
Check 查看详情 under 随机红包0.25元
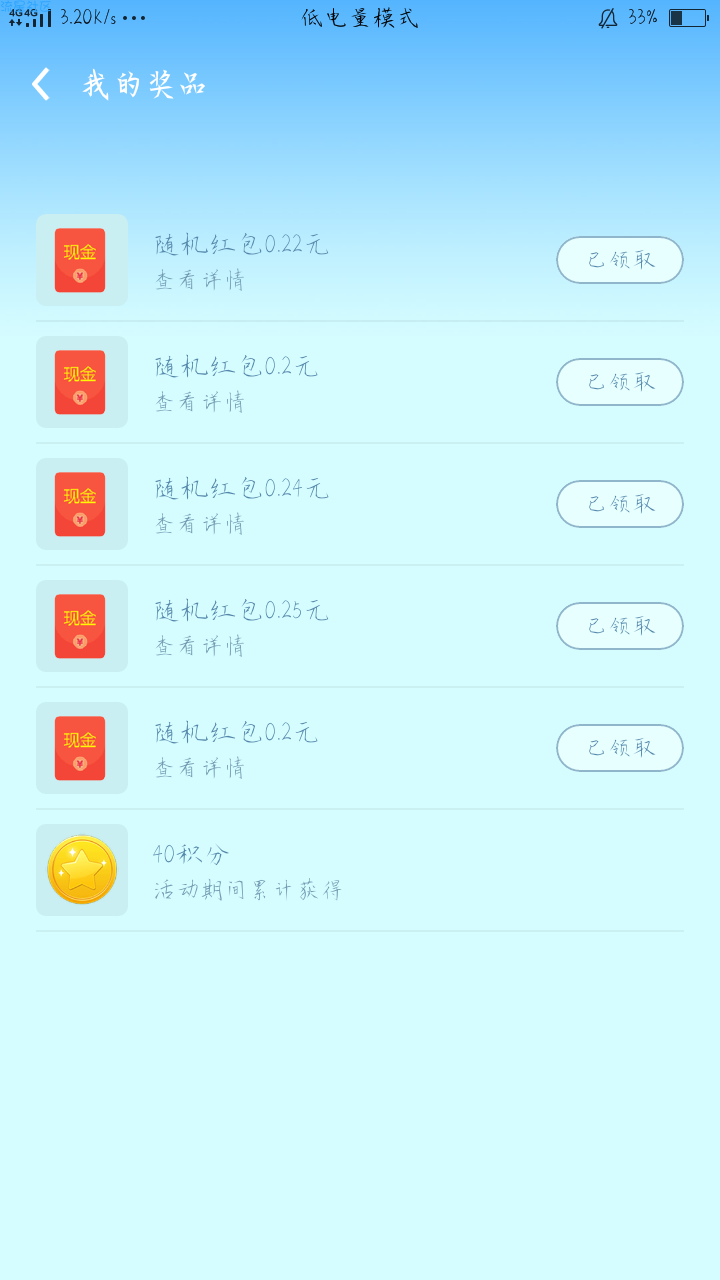pyautogui.click(x=200, y=646)
